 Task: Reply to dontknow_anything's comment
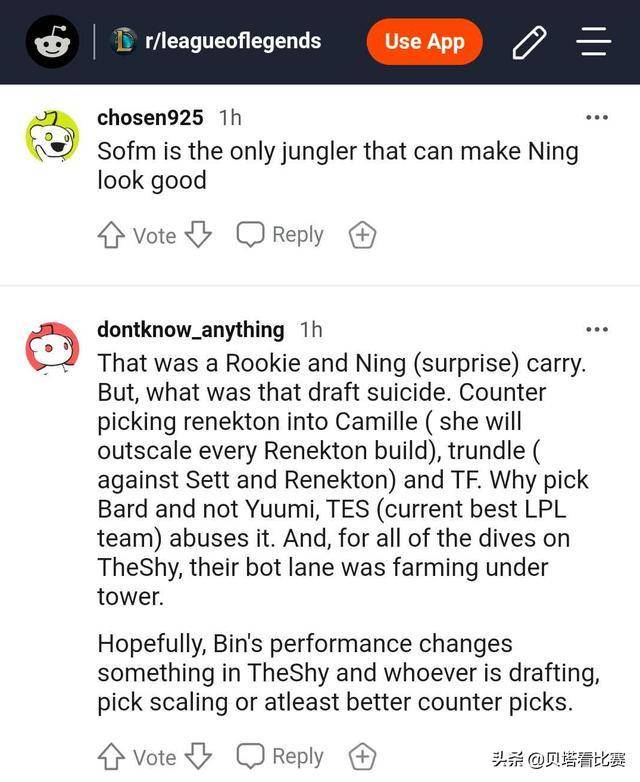(281, 756)
